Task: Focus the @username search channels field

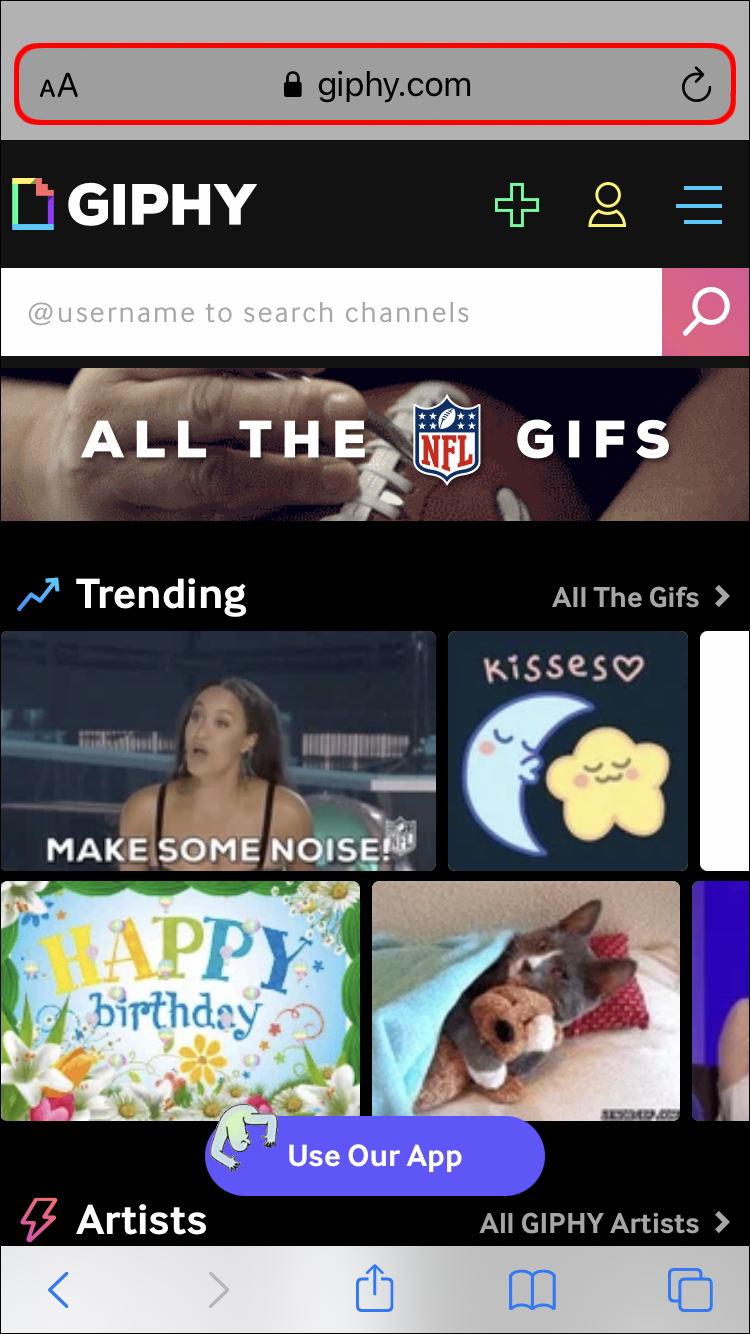Action: [330, 313]
